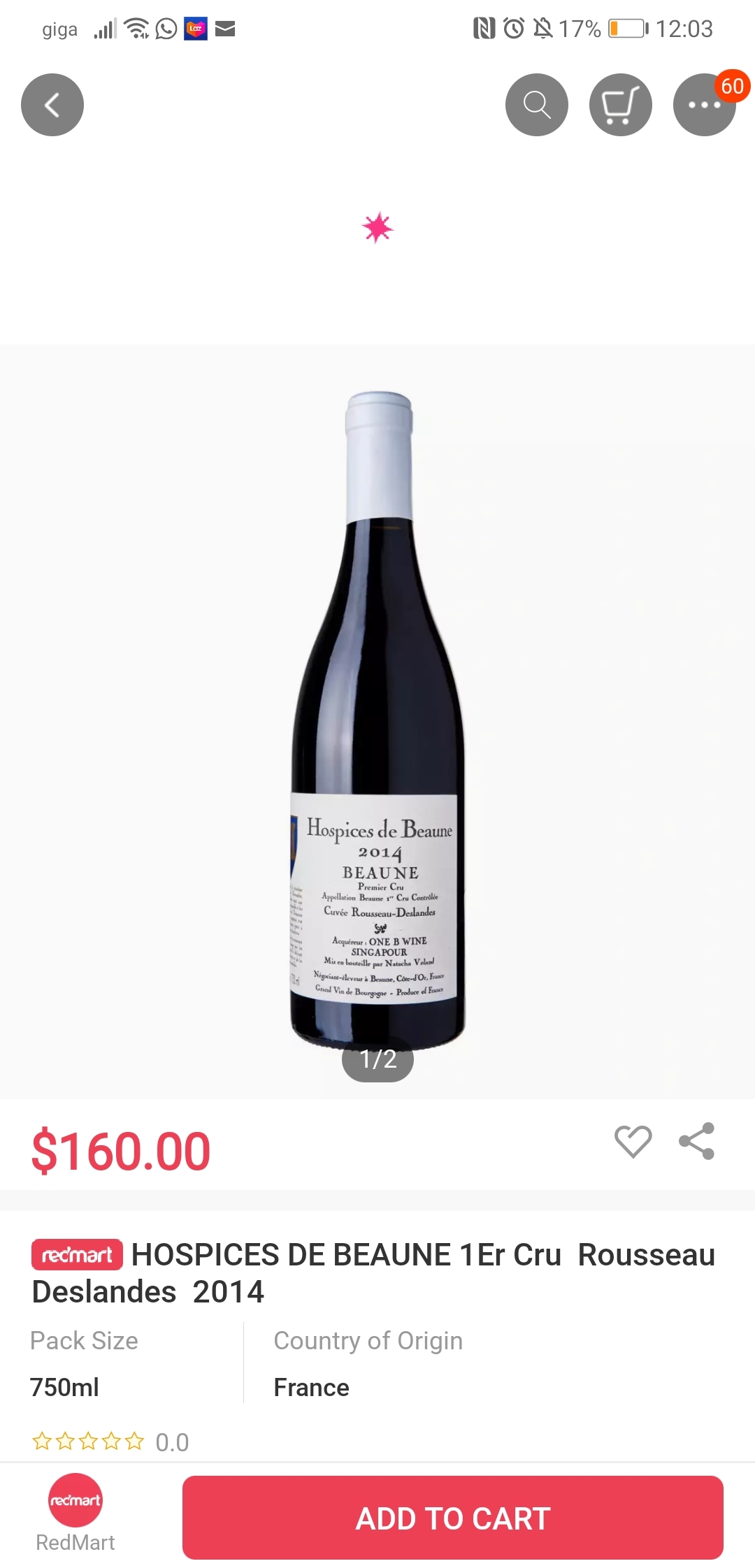Screen dimensions: 755x1568
Task: Go back to the previous page
Action: coord(52,105)
